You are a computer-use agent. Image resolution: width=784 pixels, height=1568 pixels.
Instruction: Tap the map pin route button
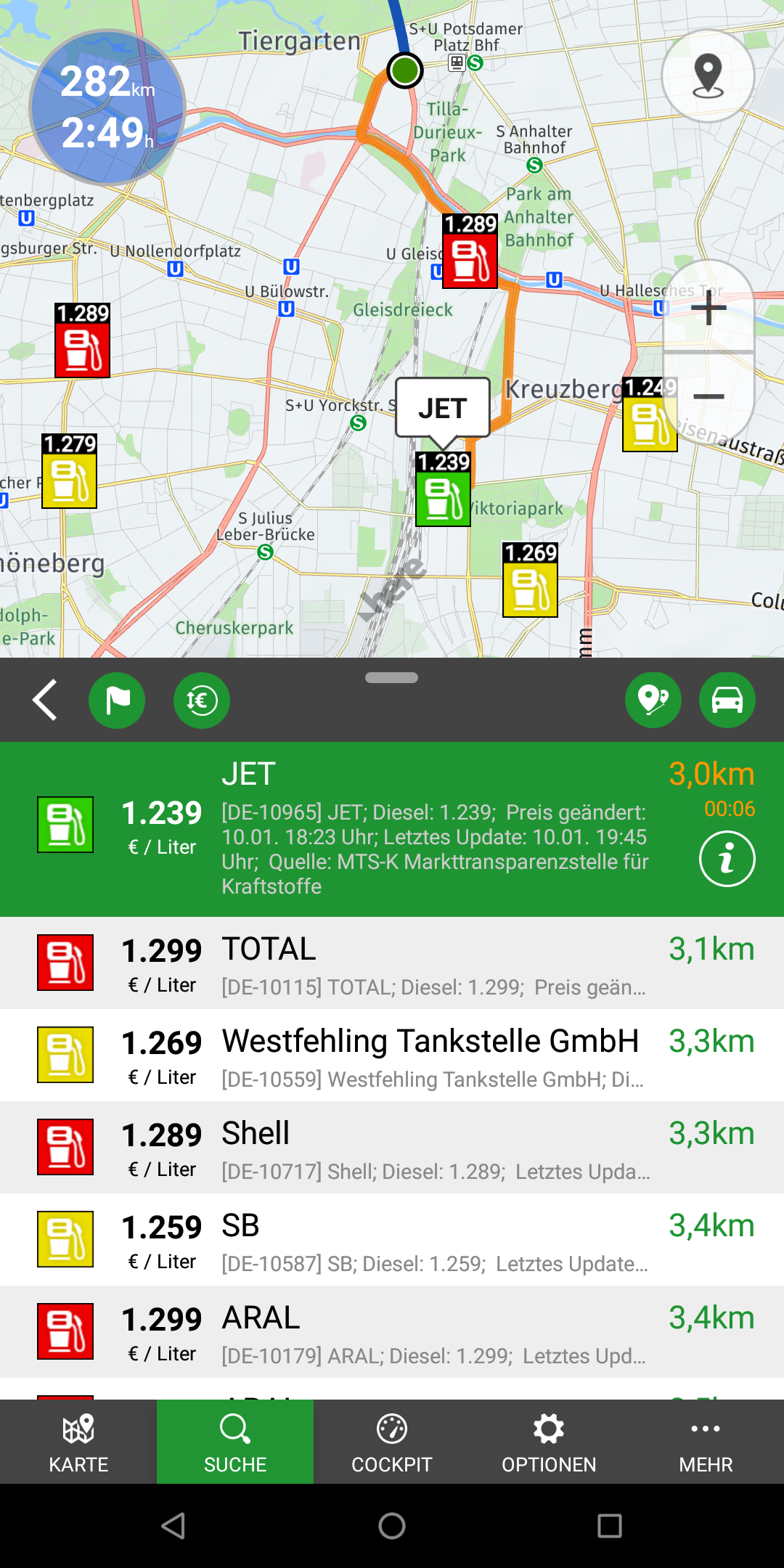point(653,700)
